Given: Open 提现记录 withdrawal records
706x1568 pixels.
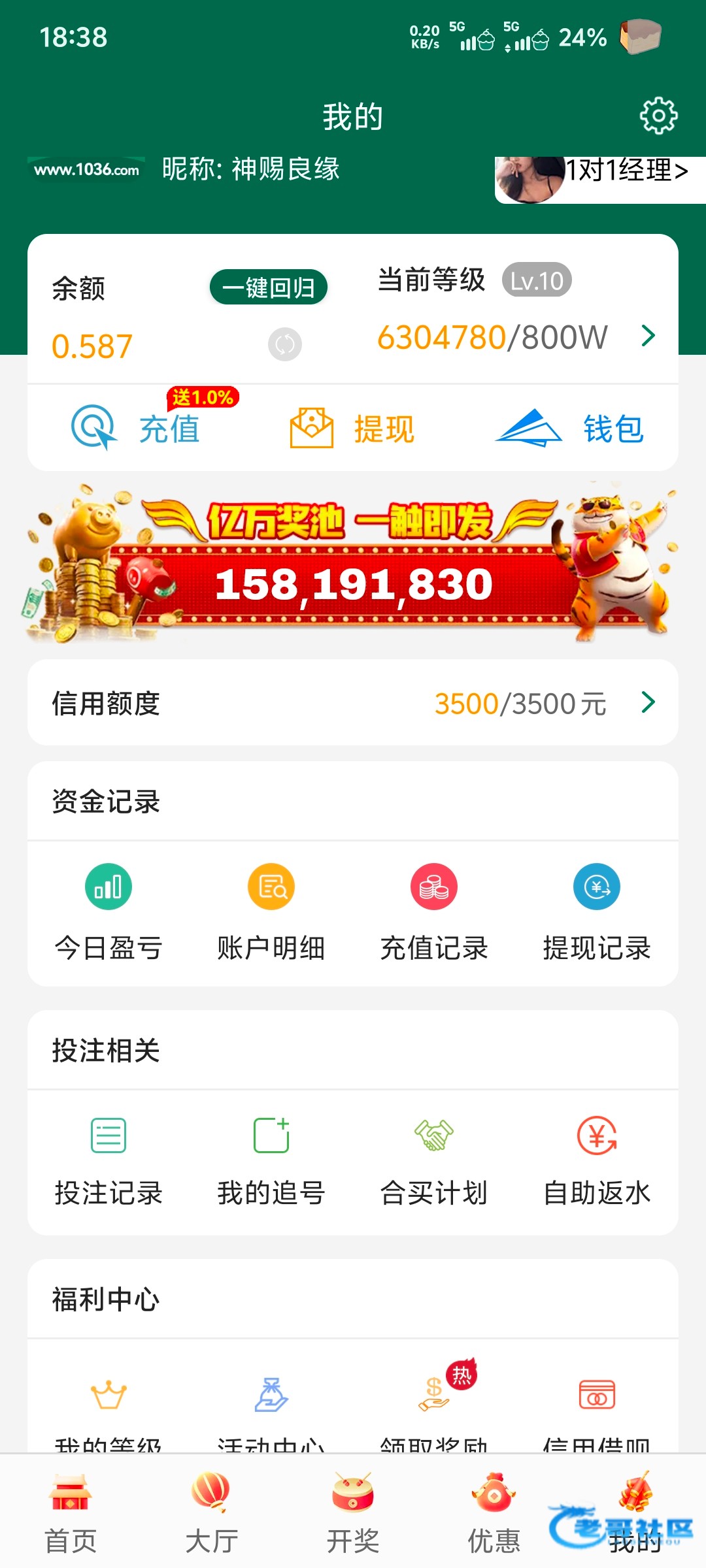Looking at the screenshot, I should (597, 913).
